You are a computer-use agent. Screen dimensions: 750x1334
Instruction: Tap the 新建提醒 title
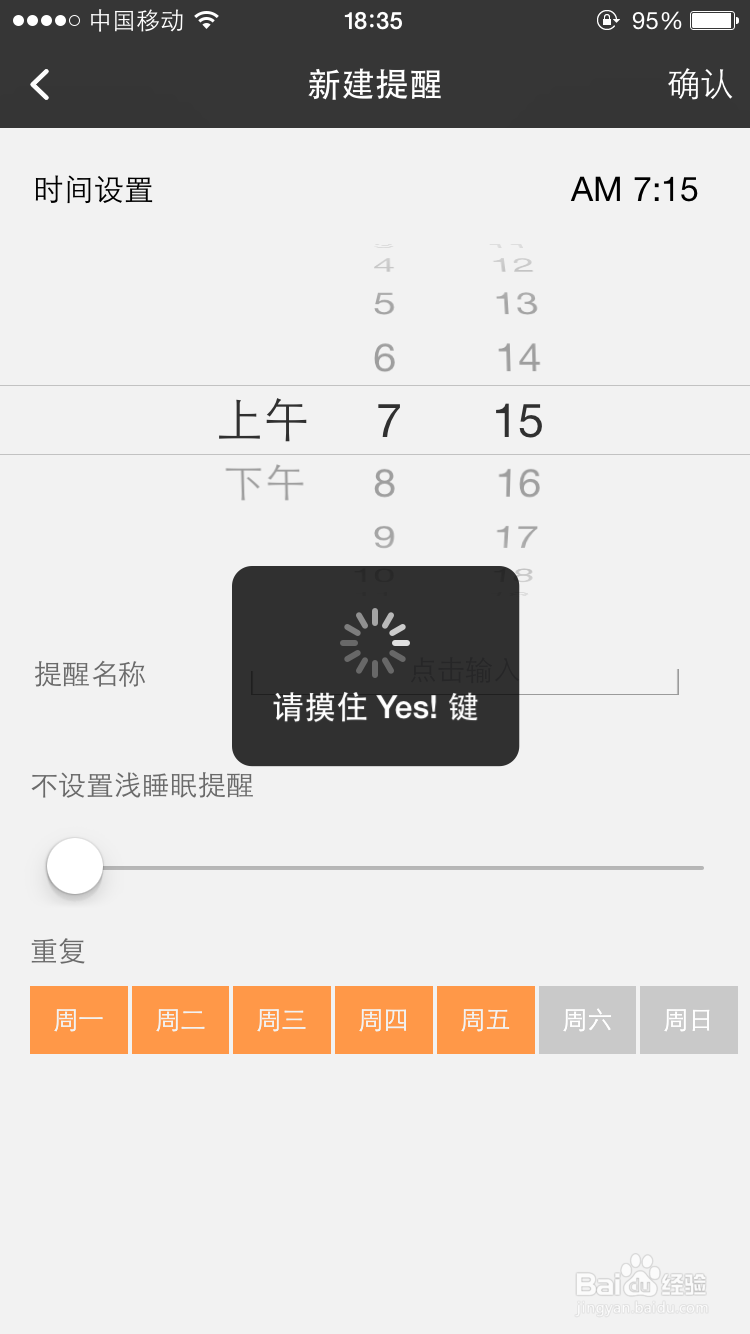click(x=374, y=84)
